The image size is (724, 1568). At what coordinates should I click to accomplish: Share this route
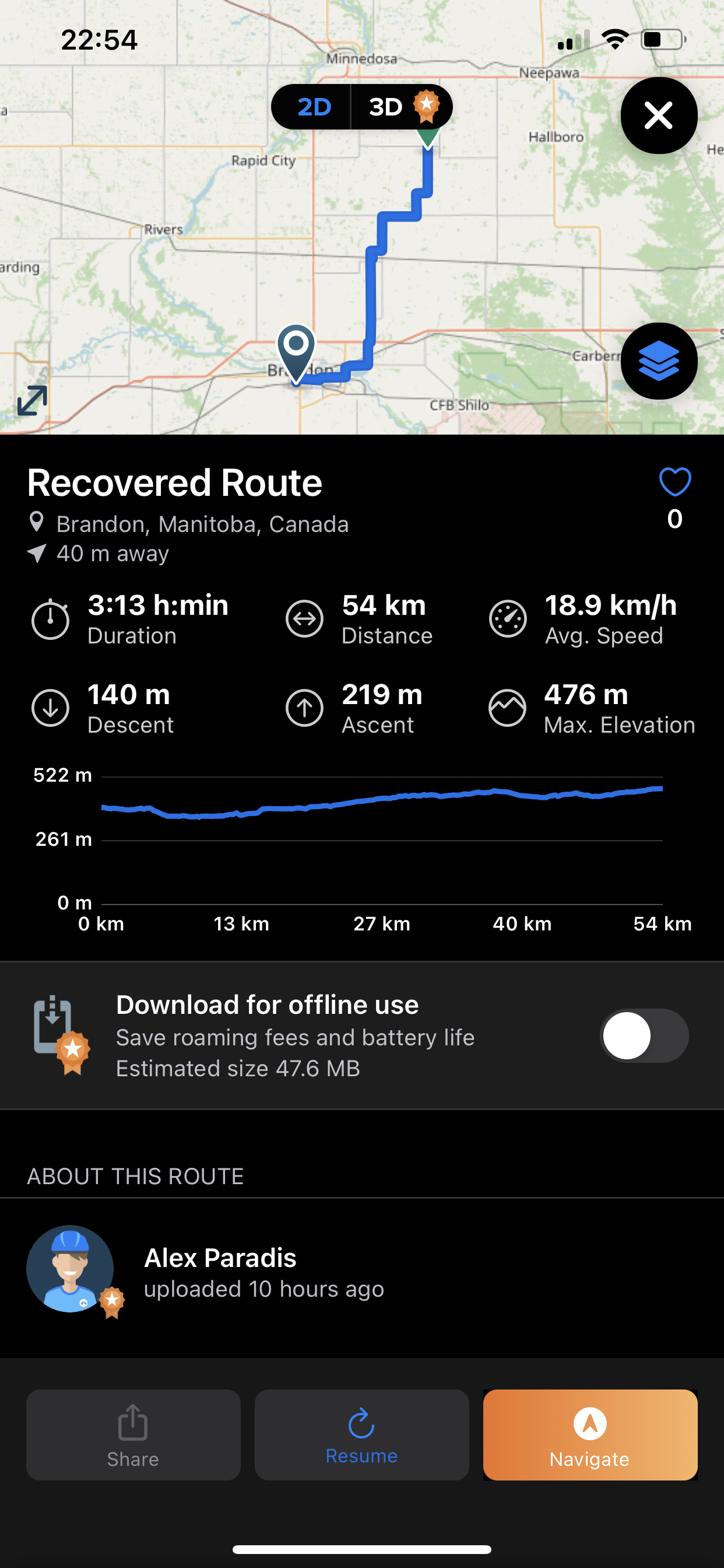[x=133, y=1434]
